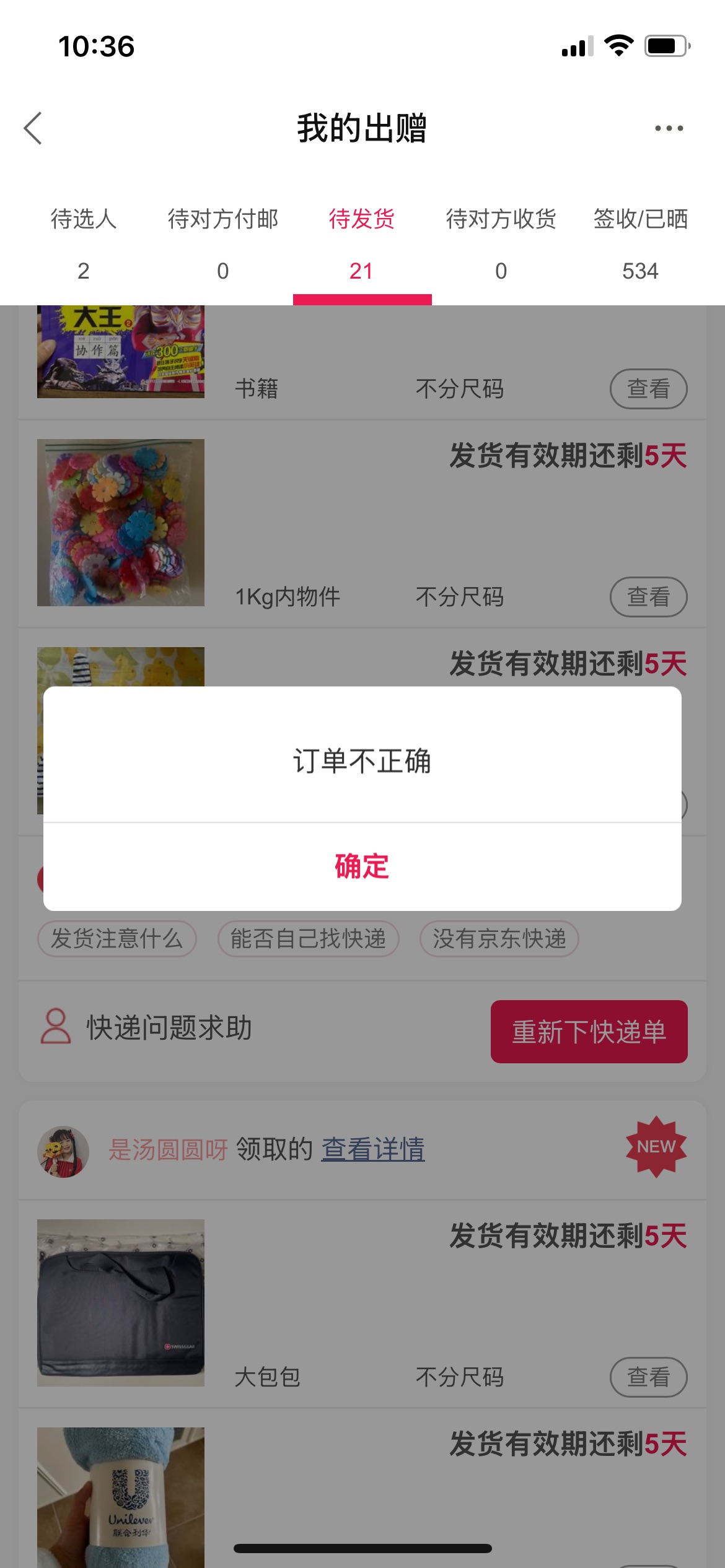
Task: Tap 查看 for the 1Kg内物件 item
Action: click(x=649, y=597)
